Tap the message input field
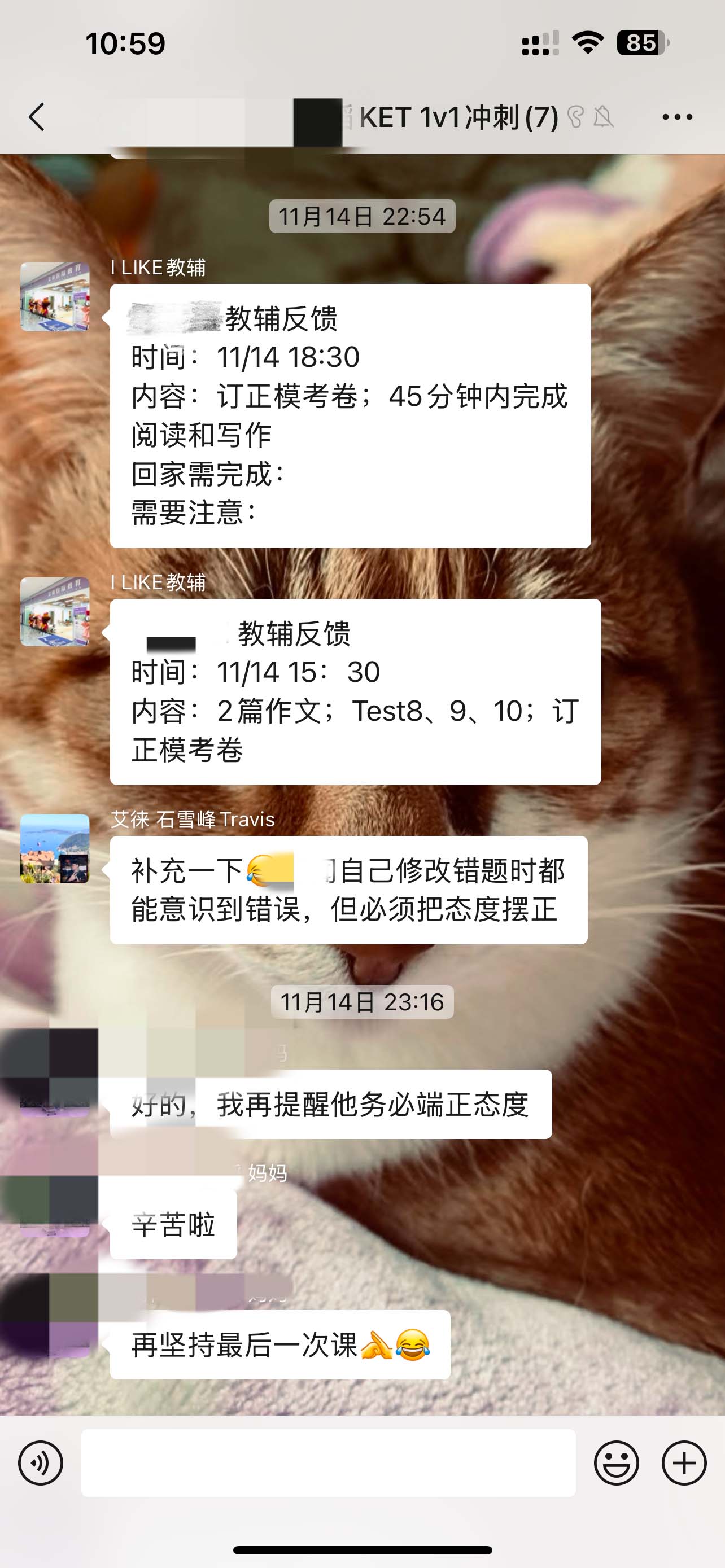725x1568 pixels. 328,1462
